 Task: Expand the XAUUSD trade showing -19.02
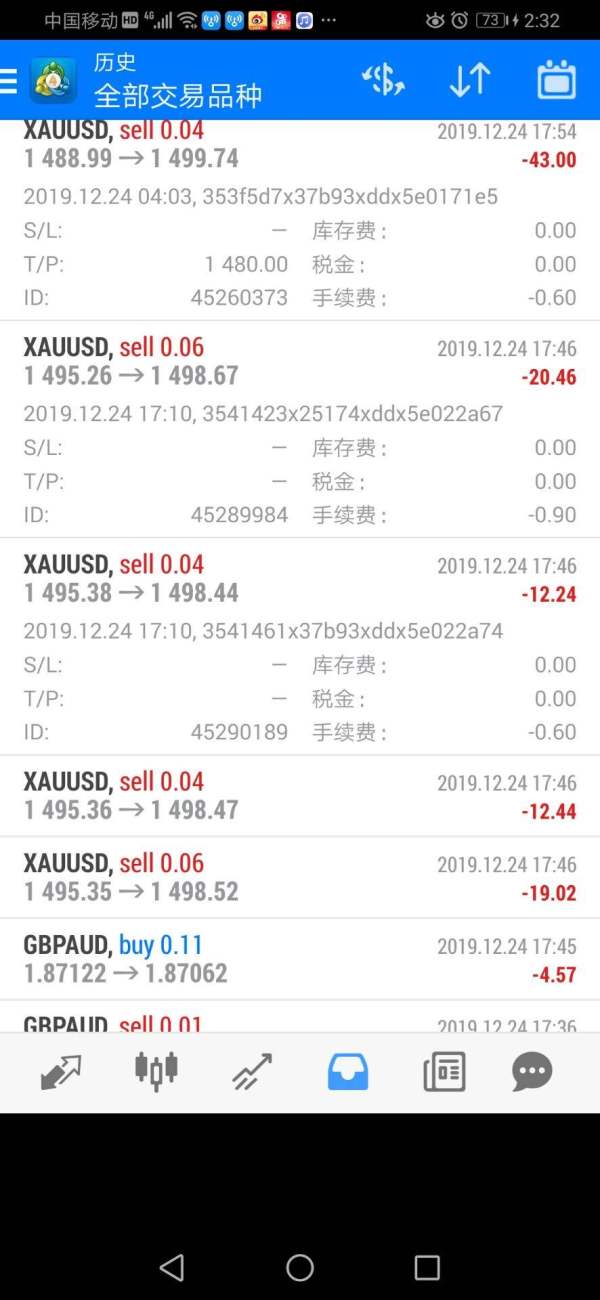(300, 877)
